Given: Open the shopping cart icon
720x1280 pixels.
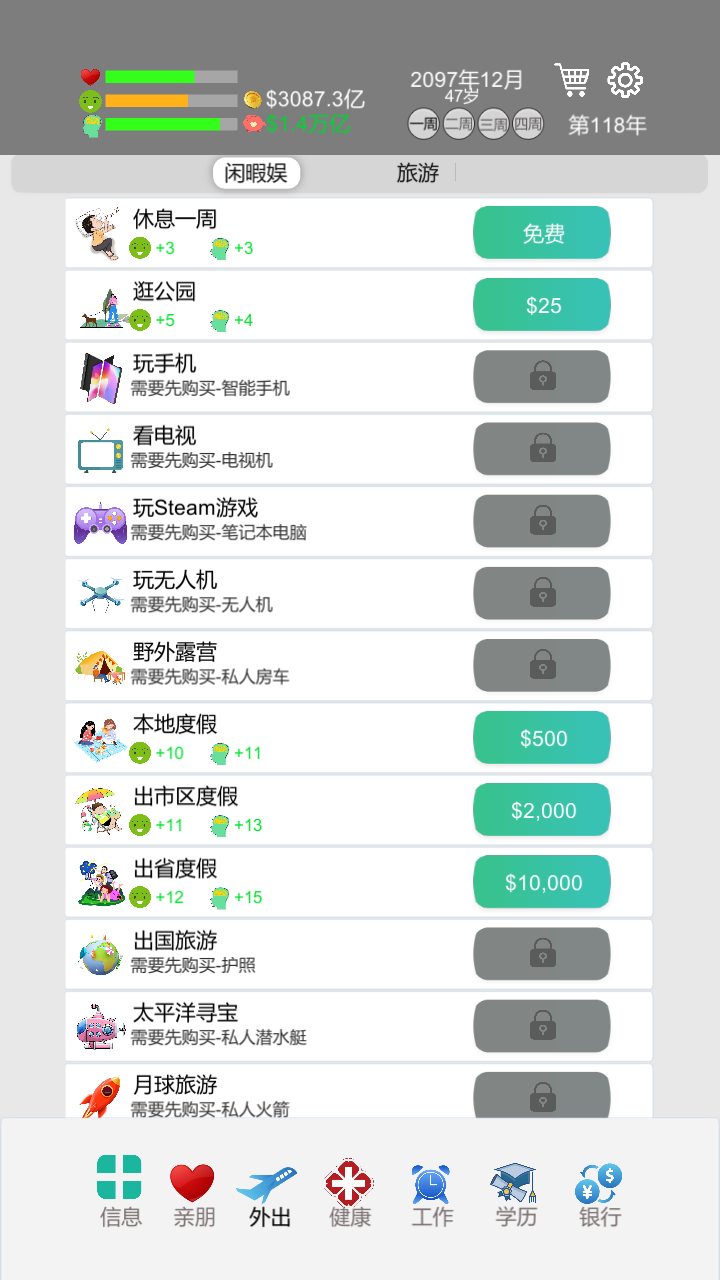Looking at the screenshot, I should click(572, 80).
